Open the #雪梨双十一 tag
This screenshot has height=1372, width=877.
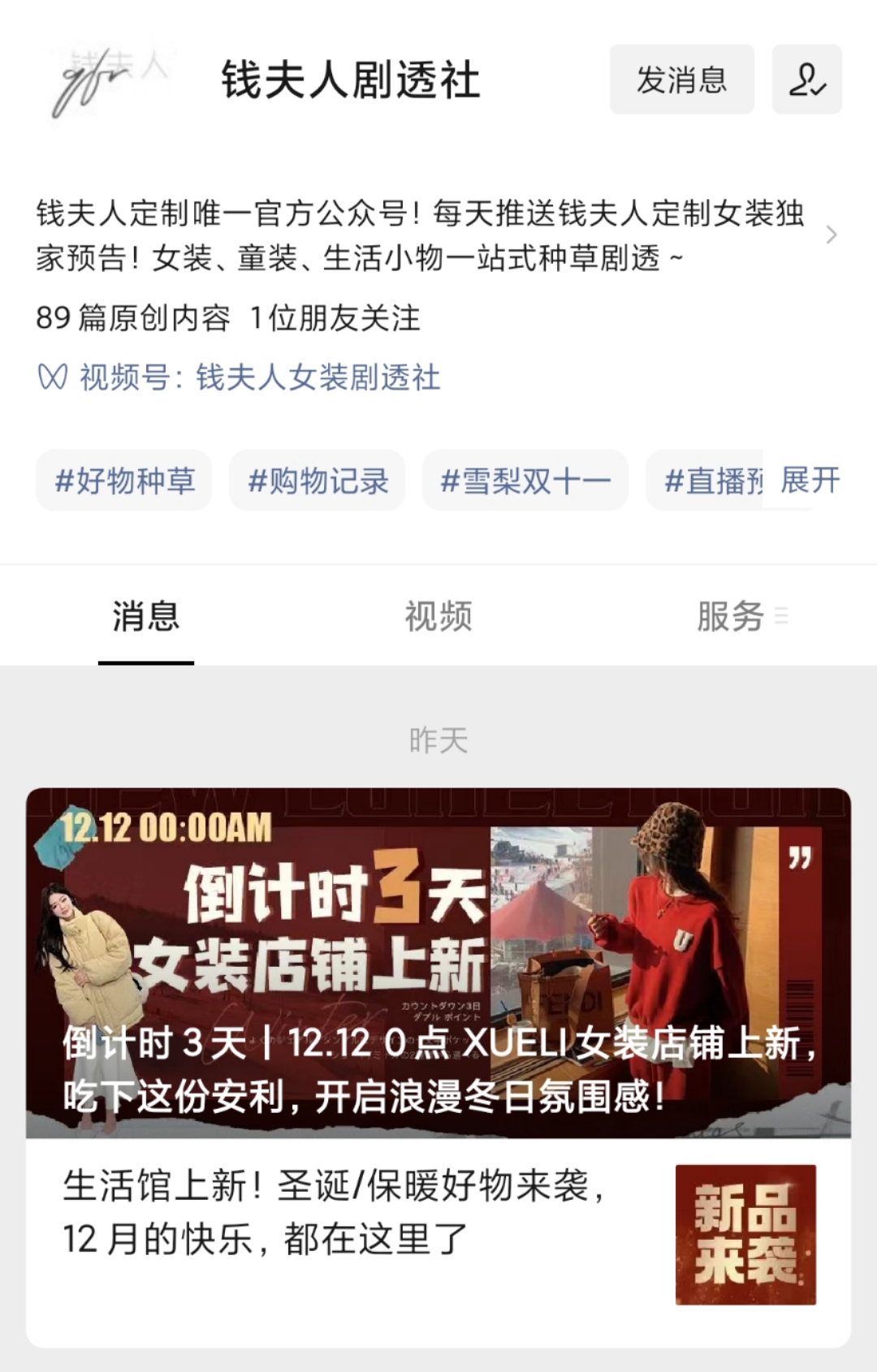[x=525, y=481]
